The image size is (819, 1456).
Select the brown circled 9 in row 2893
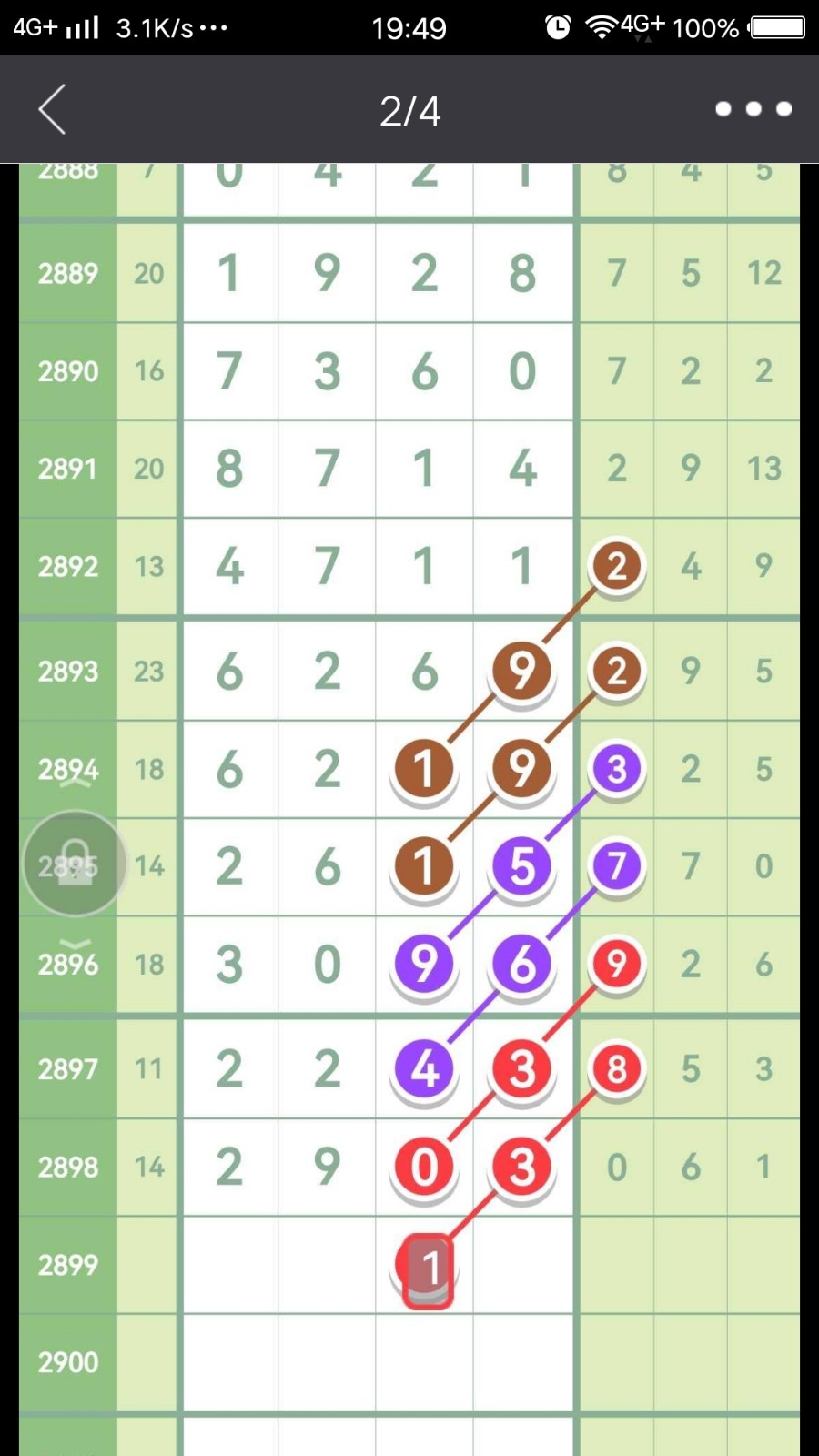click(521, 670)
